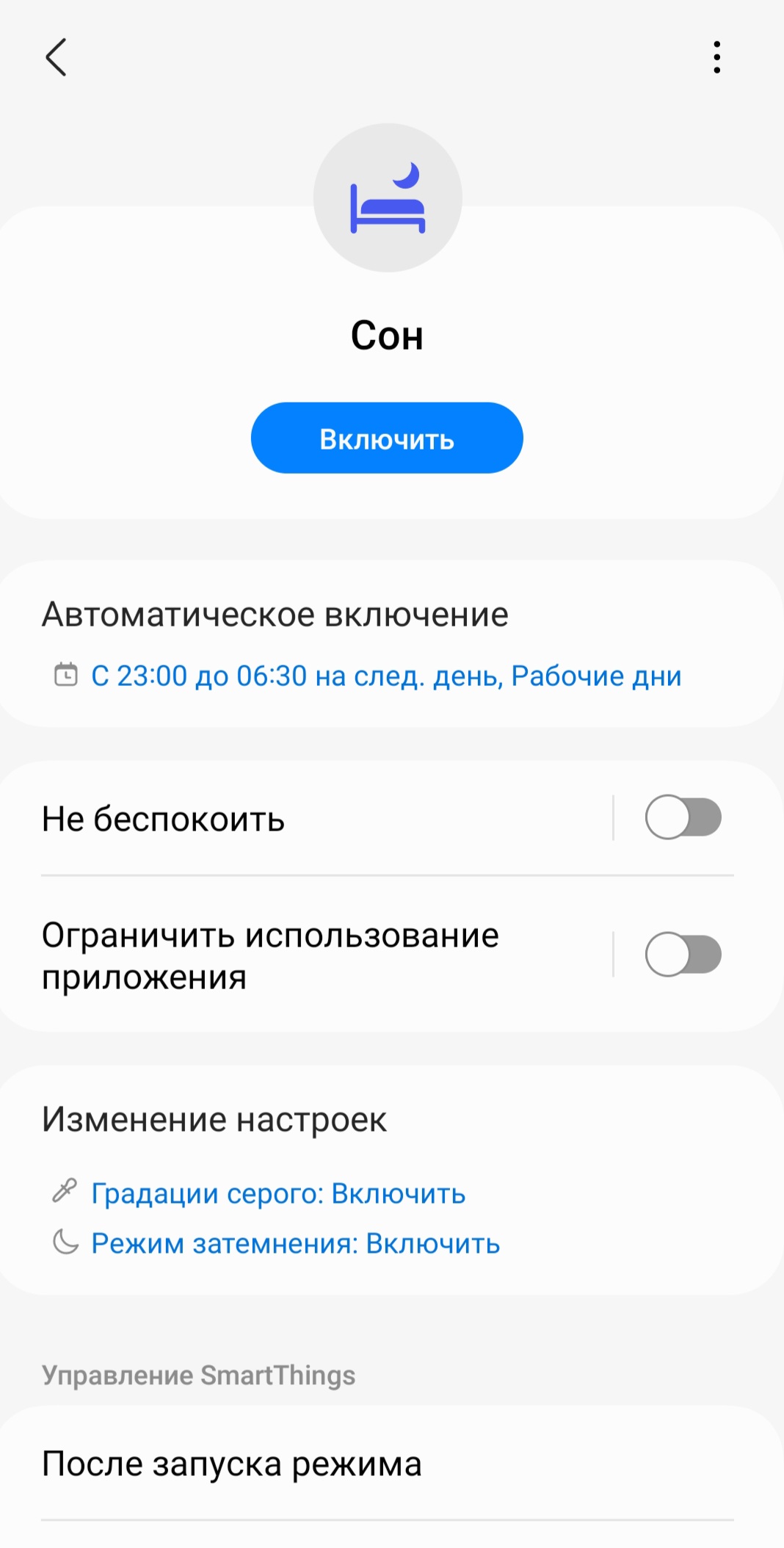The height and width of the screenshot is (1548, 784).
Task: Enable the Не беспокоить toggle
Action: click(682, 818)
